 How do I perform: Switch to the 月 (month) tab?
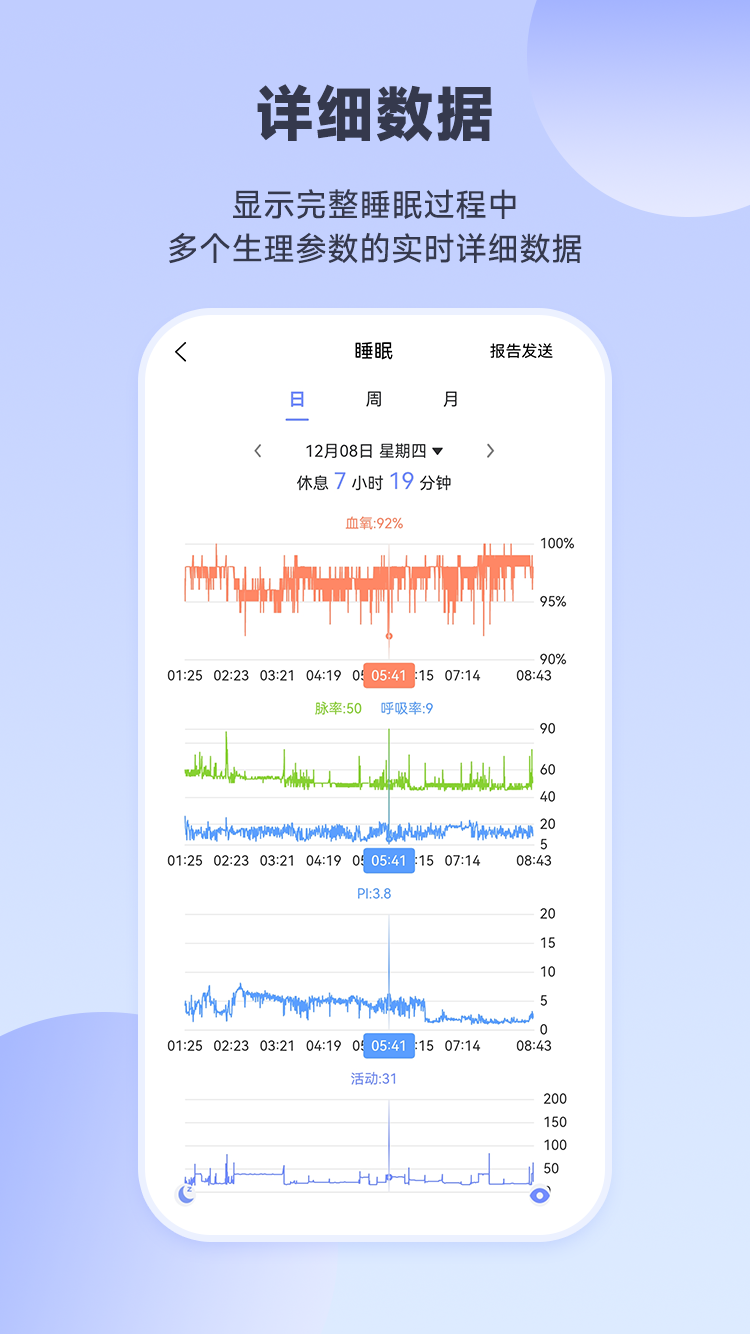(x=450, y=398)
